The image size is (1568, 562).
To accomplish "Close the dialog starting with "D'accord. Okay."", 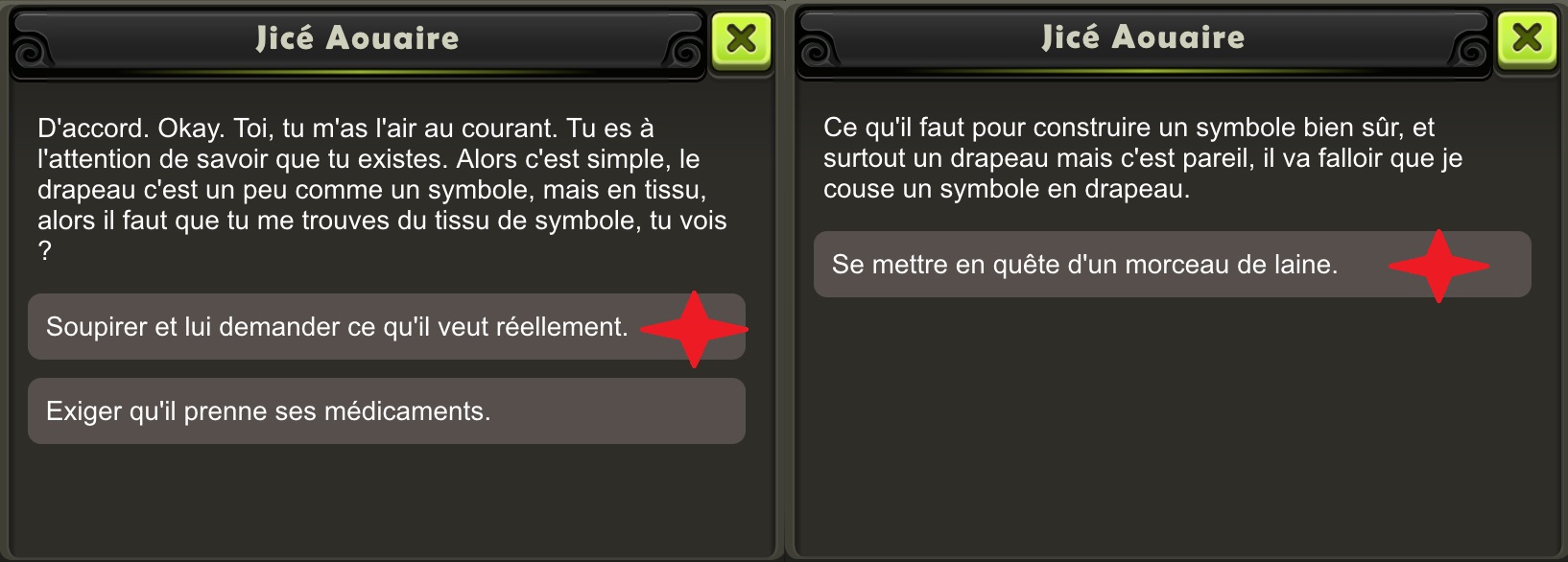I will 741,39.
